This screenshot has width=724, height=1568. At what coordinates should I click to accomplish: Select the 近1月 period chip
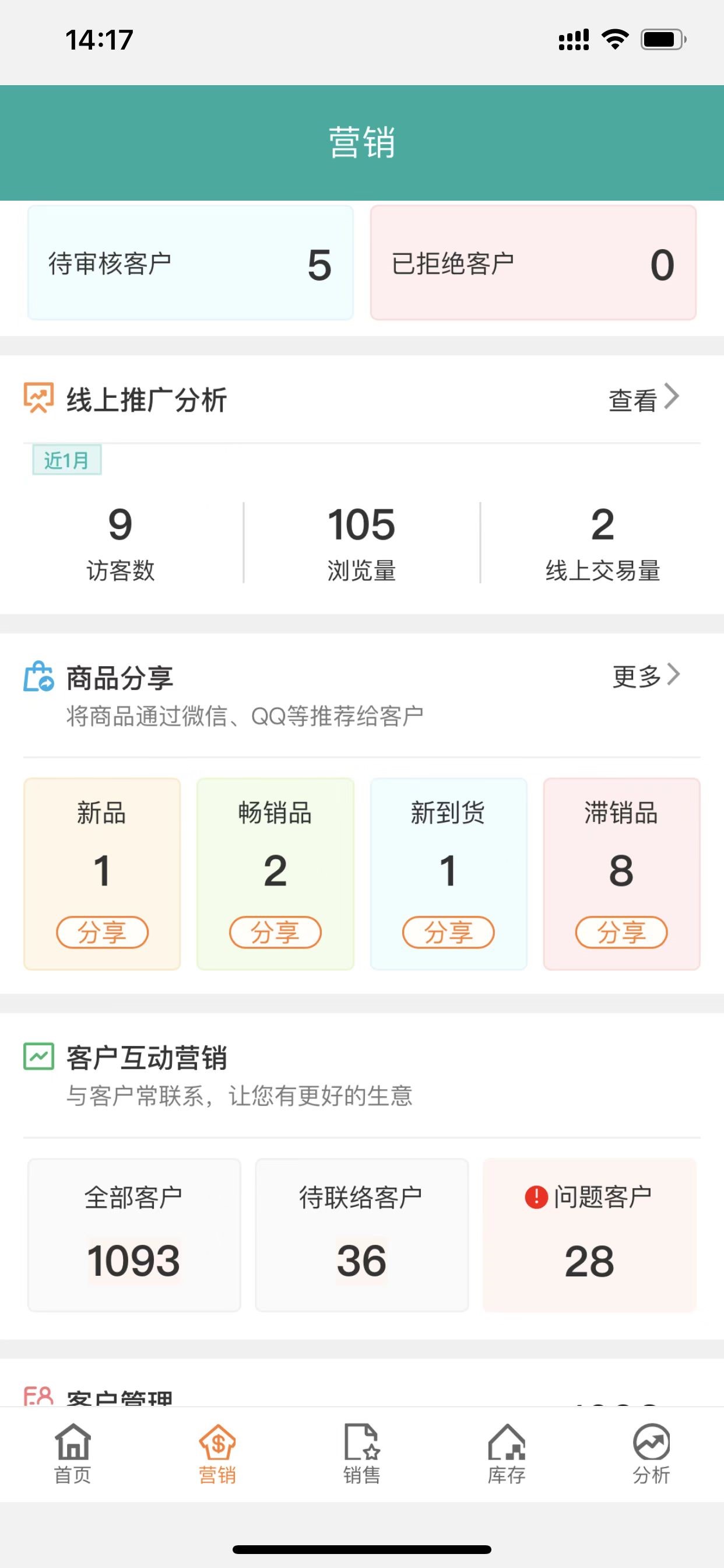67,460
